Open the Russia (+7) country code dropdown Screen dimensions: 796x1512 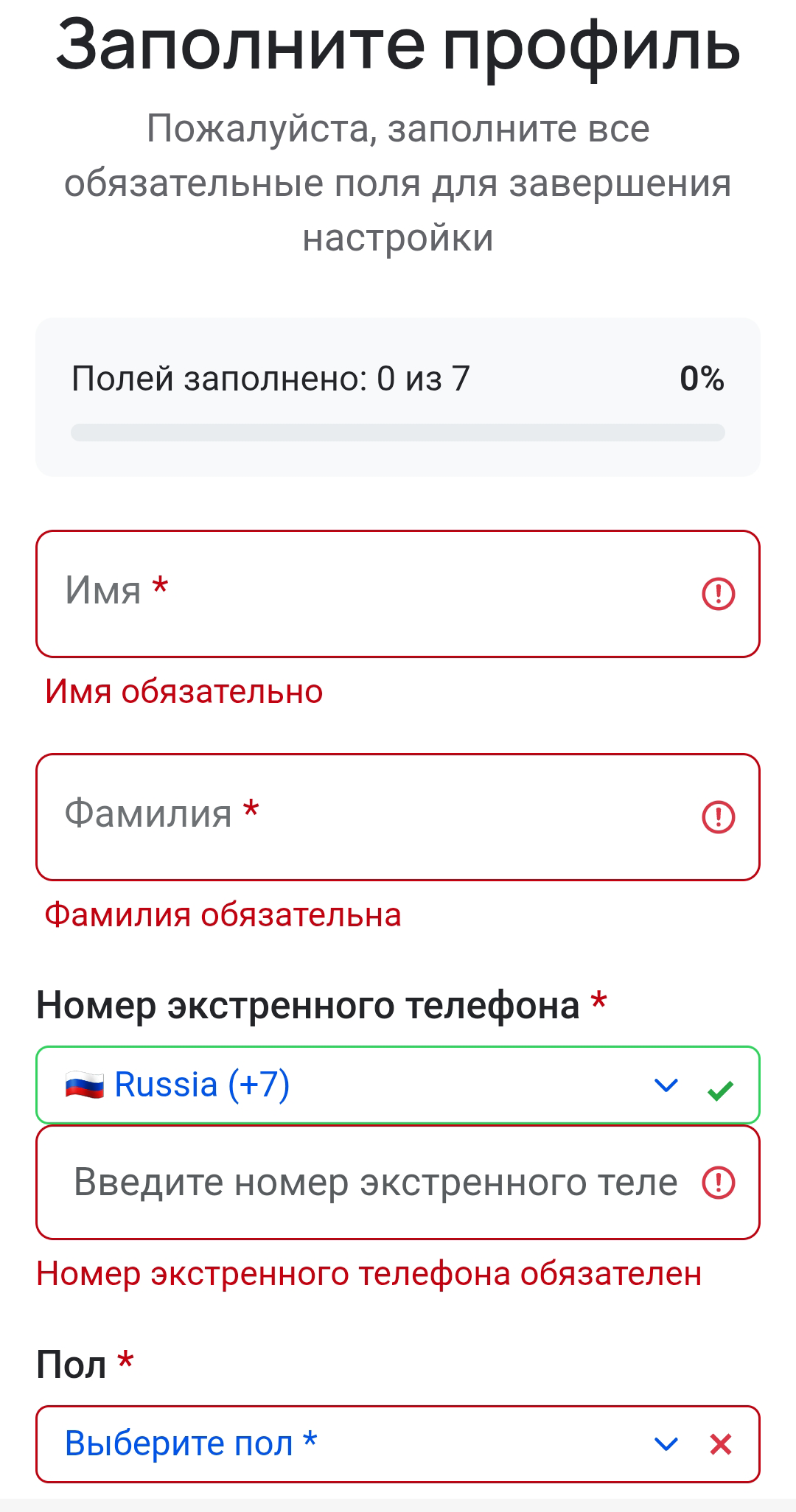tap(369, 1085)
